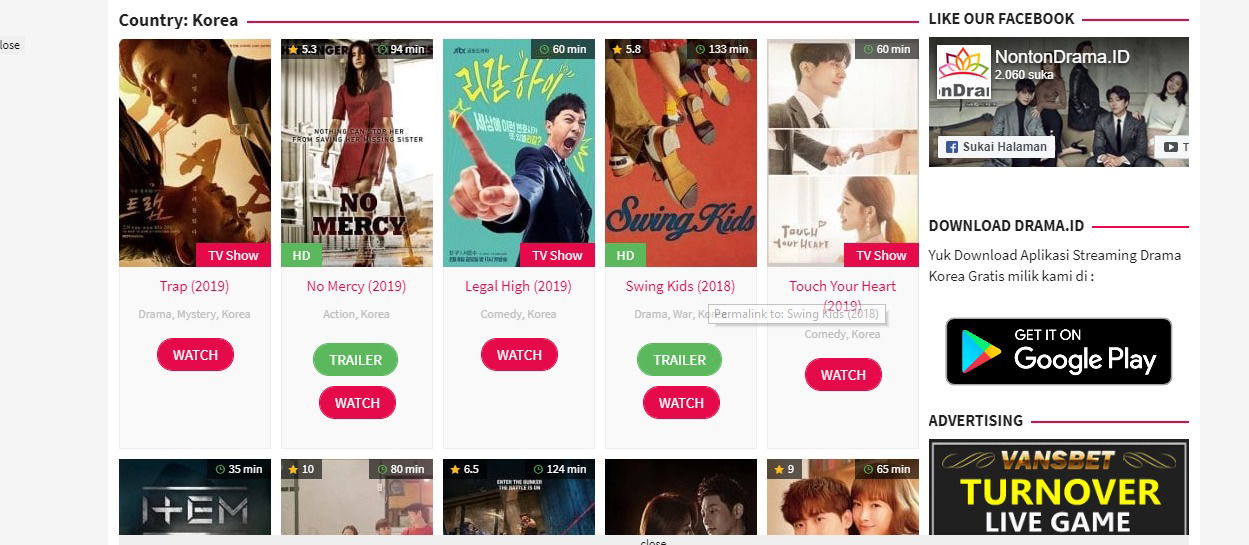Open the No Mercy poster thumbnail
This screenshot has height=545, width=1249.
click(357, 152)
